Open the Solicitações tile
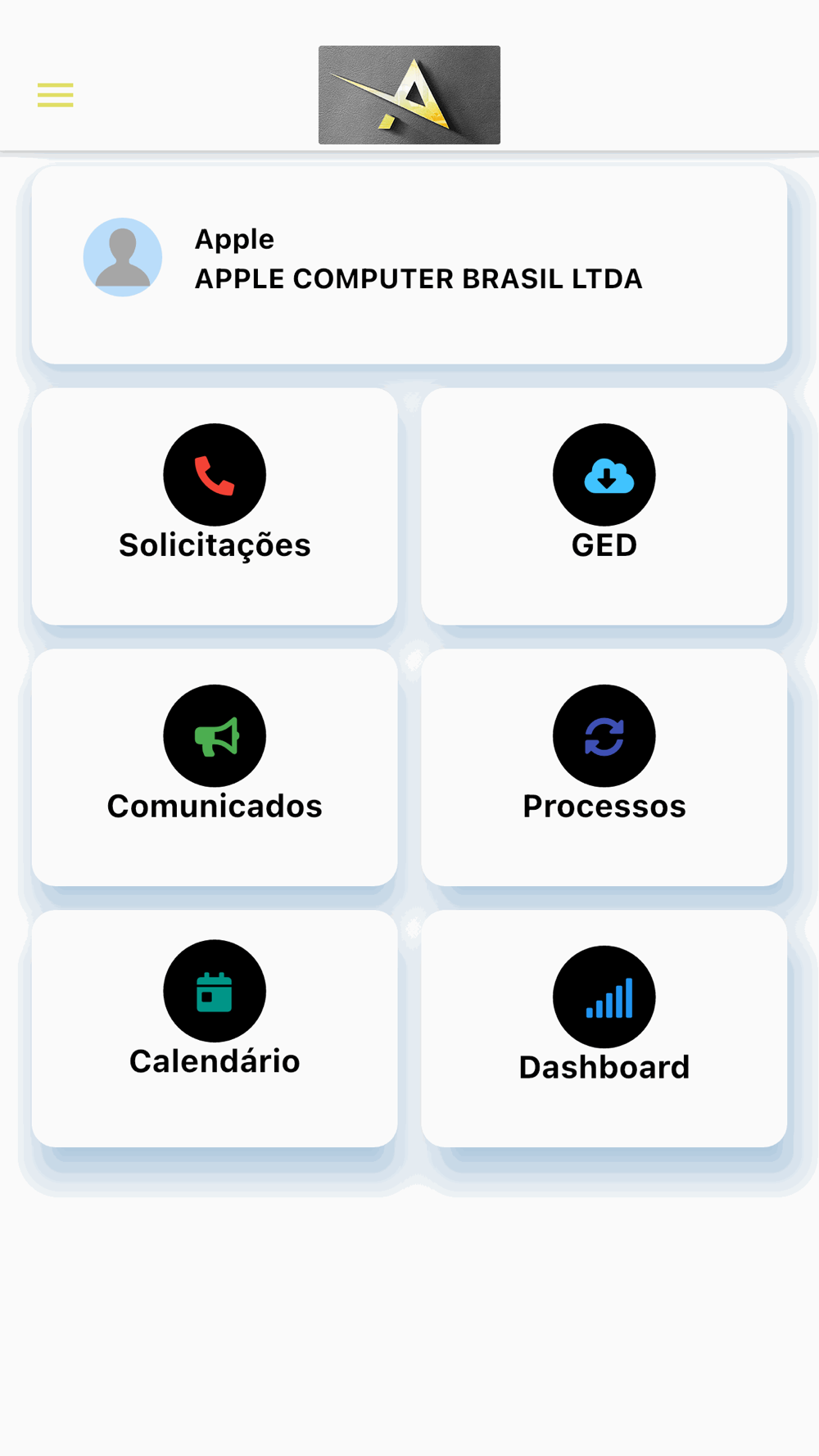The image size is (819, 1456). pyautogui.click(x=215, y=507)
